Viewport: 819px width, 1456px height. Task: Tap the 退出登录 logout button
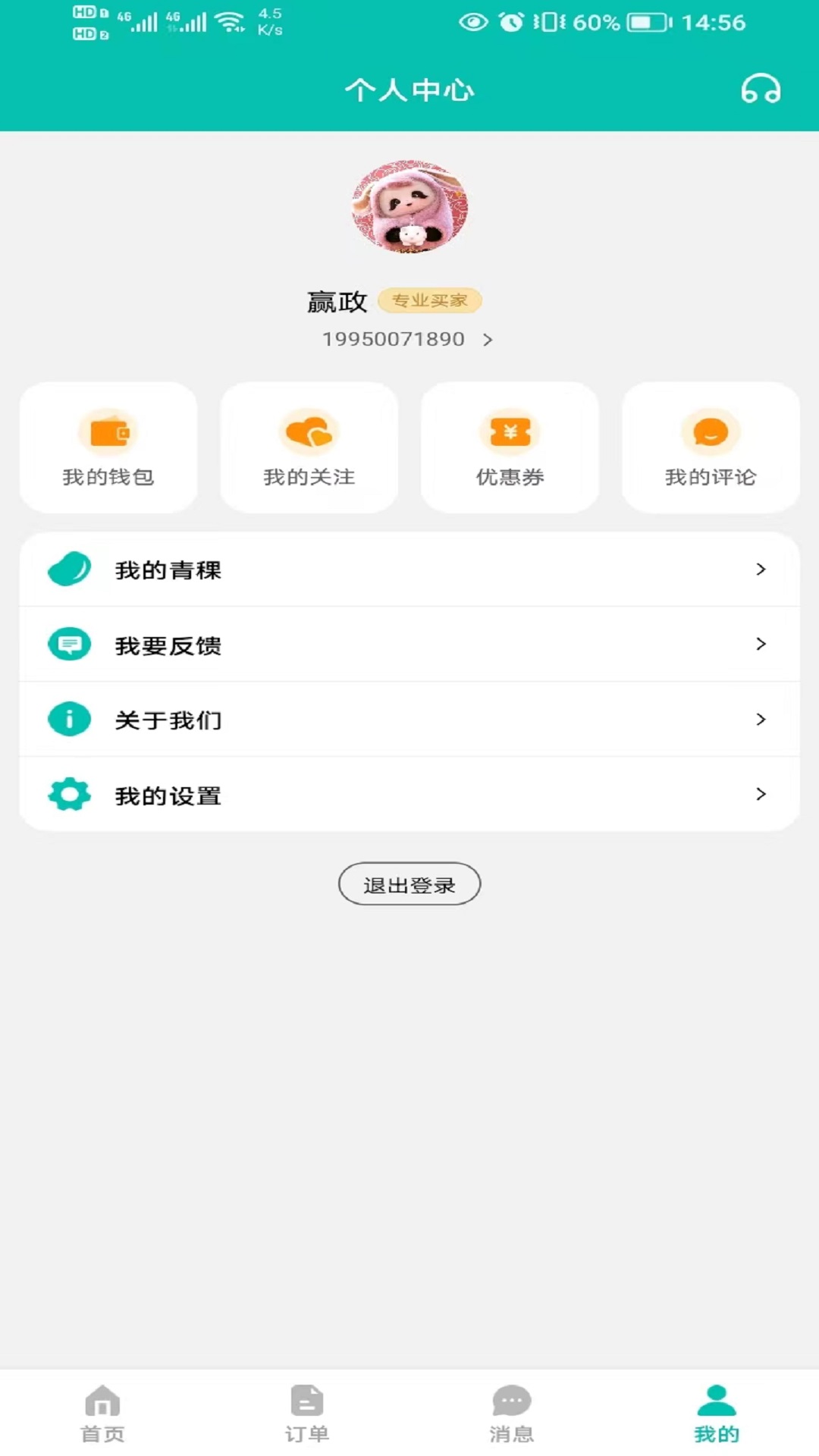(409, 883)
